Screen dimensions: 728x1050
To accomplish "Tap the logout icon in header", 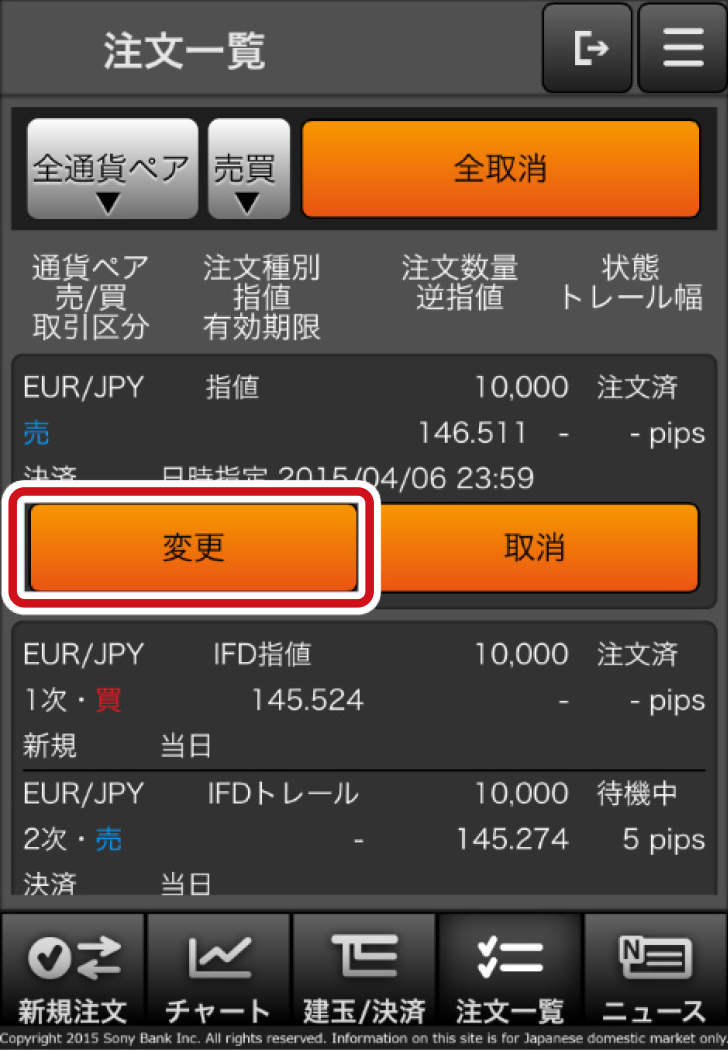I will coord(588,49).
